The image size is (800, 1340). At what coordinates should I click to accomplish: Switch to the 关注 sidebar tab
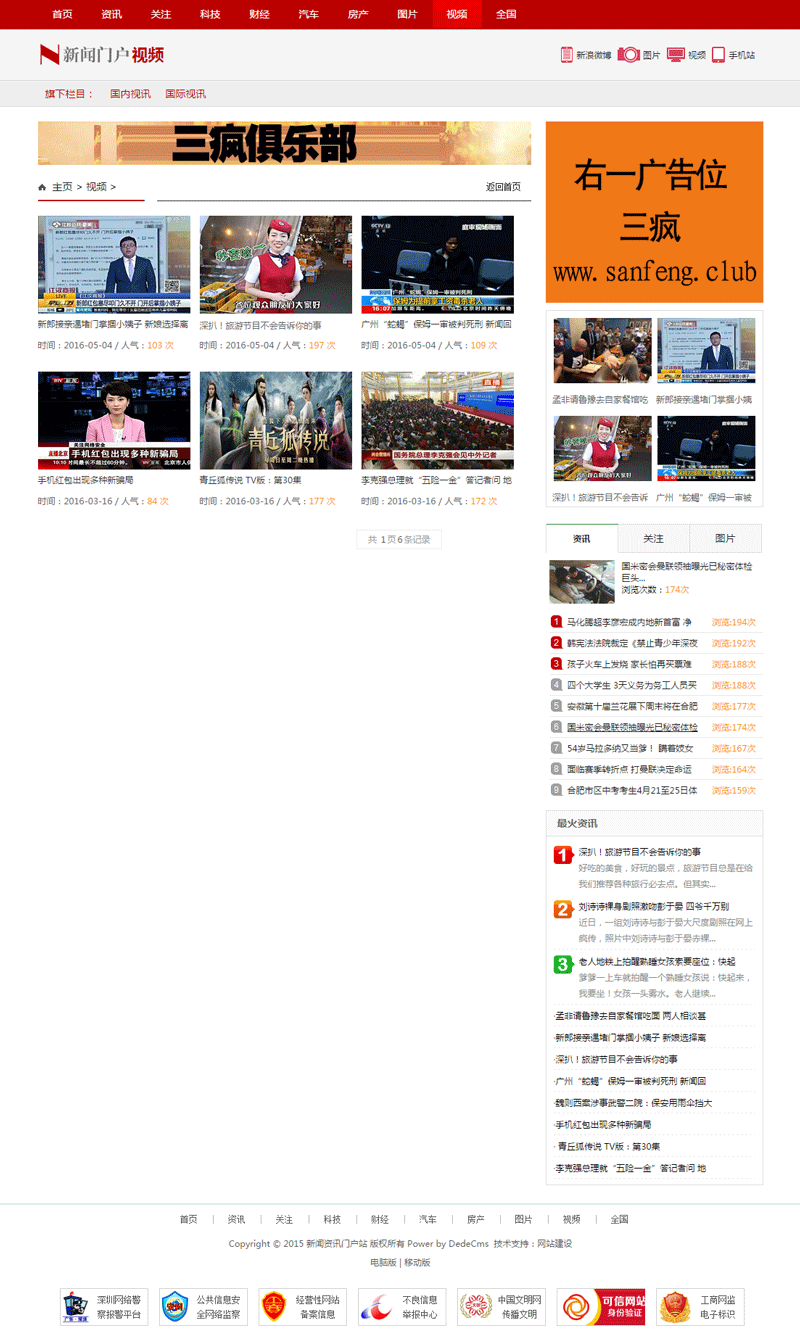[653, 538]
